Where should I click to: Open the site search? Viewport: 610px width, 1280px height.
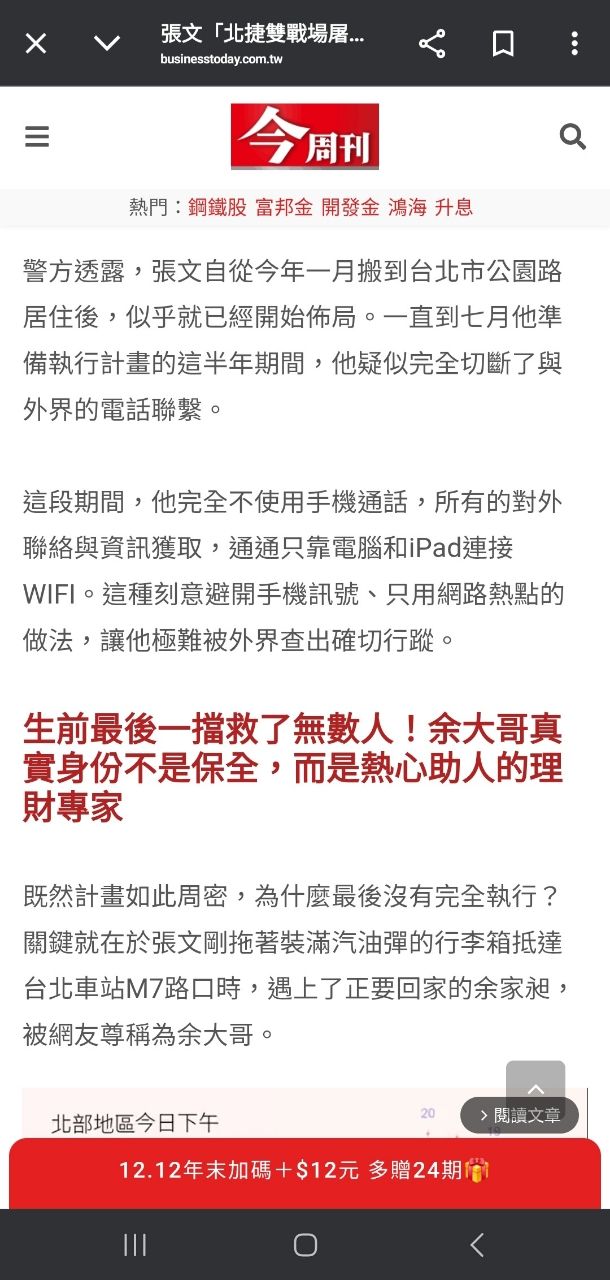pyautogui.click(x=572, y=137)
